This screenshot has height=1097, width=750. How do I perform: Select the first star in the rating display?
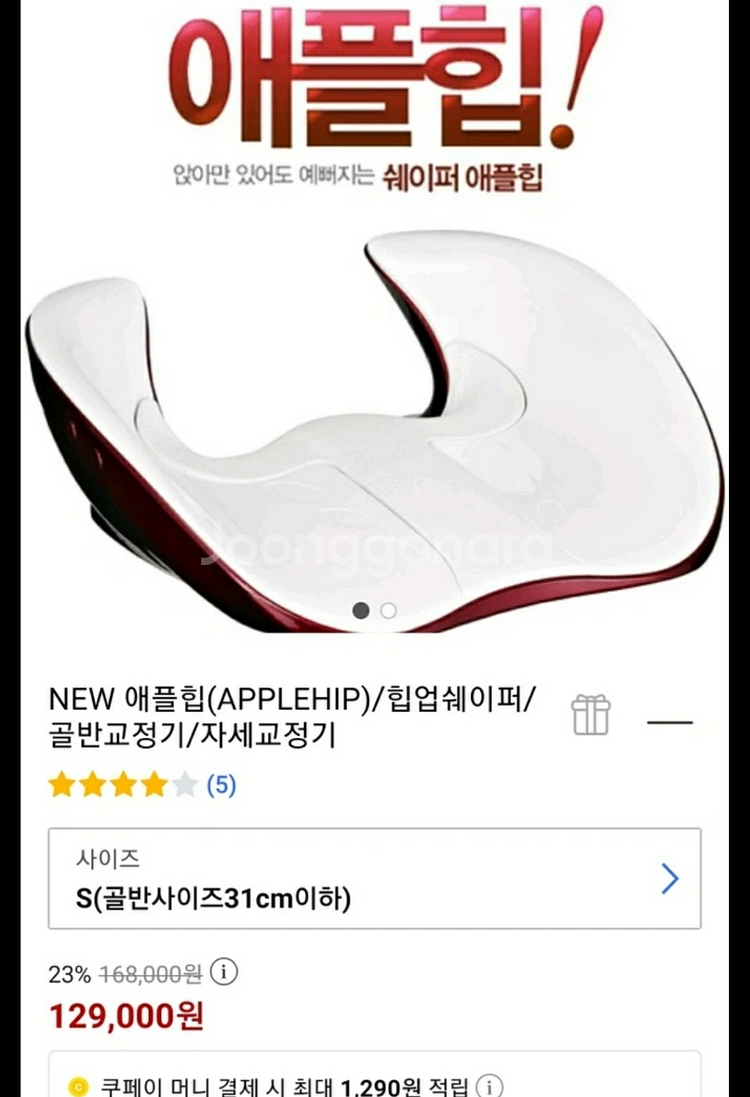[x=63, y=786]
